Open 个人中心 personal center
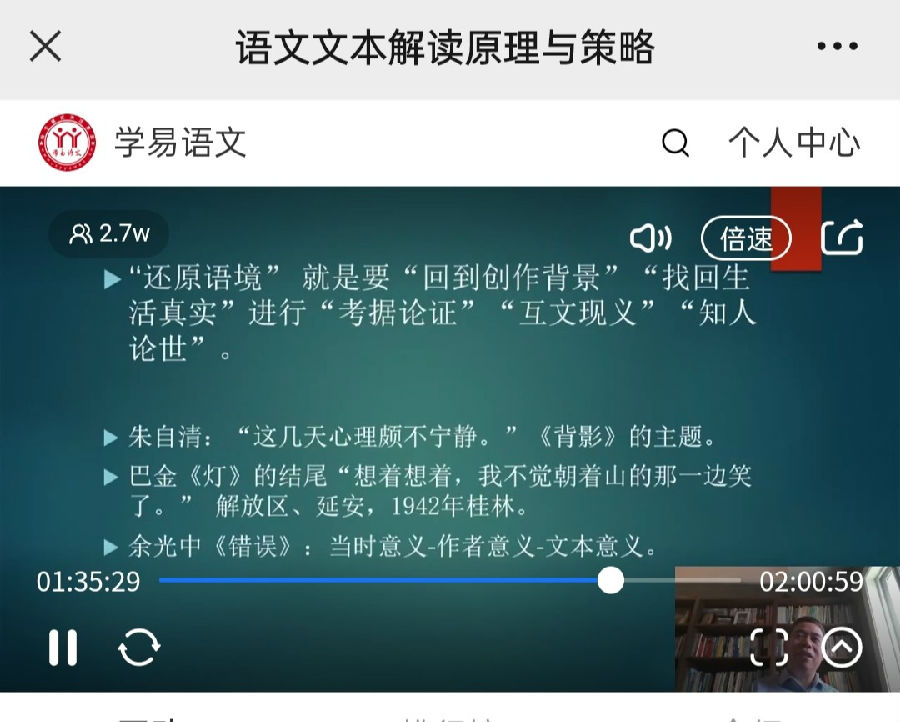Screen dimensions: 900x722 pyautogui.click(x=794, y=143)
